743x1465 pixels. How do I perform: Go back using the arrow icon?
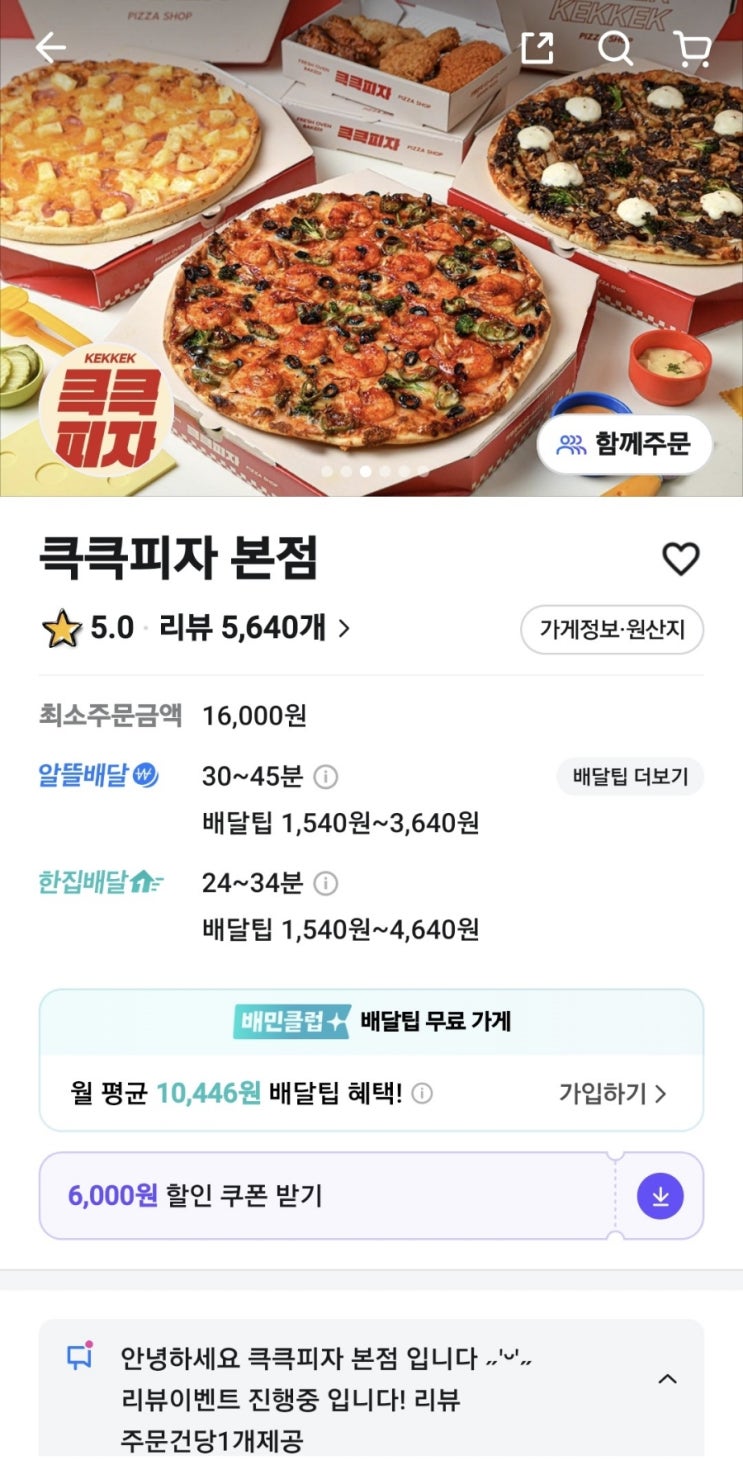(x=50, y=47)
